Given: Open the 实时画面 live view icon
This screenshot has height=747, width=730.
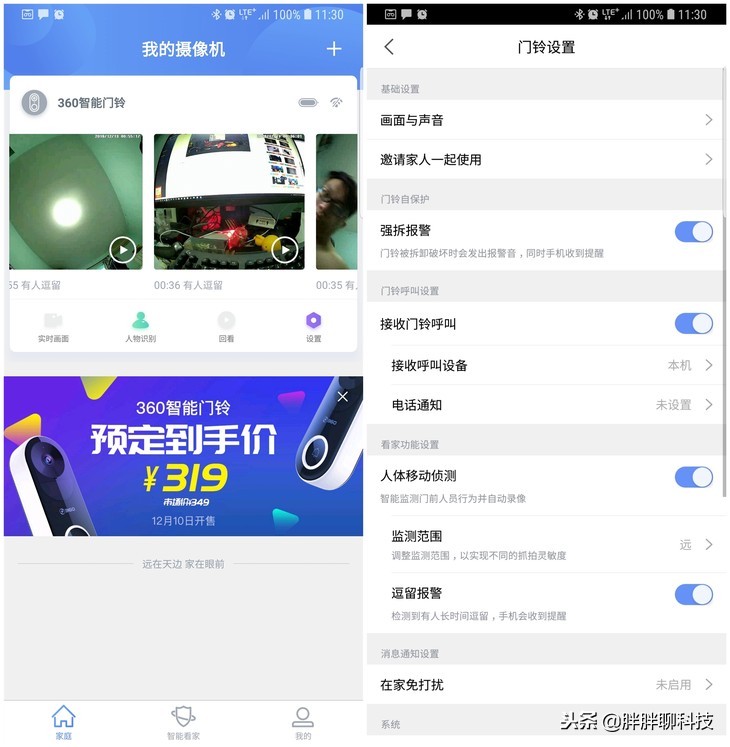Looking at the screenshot, I should 56,328.
